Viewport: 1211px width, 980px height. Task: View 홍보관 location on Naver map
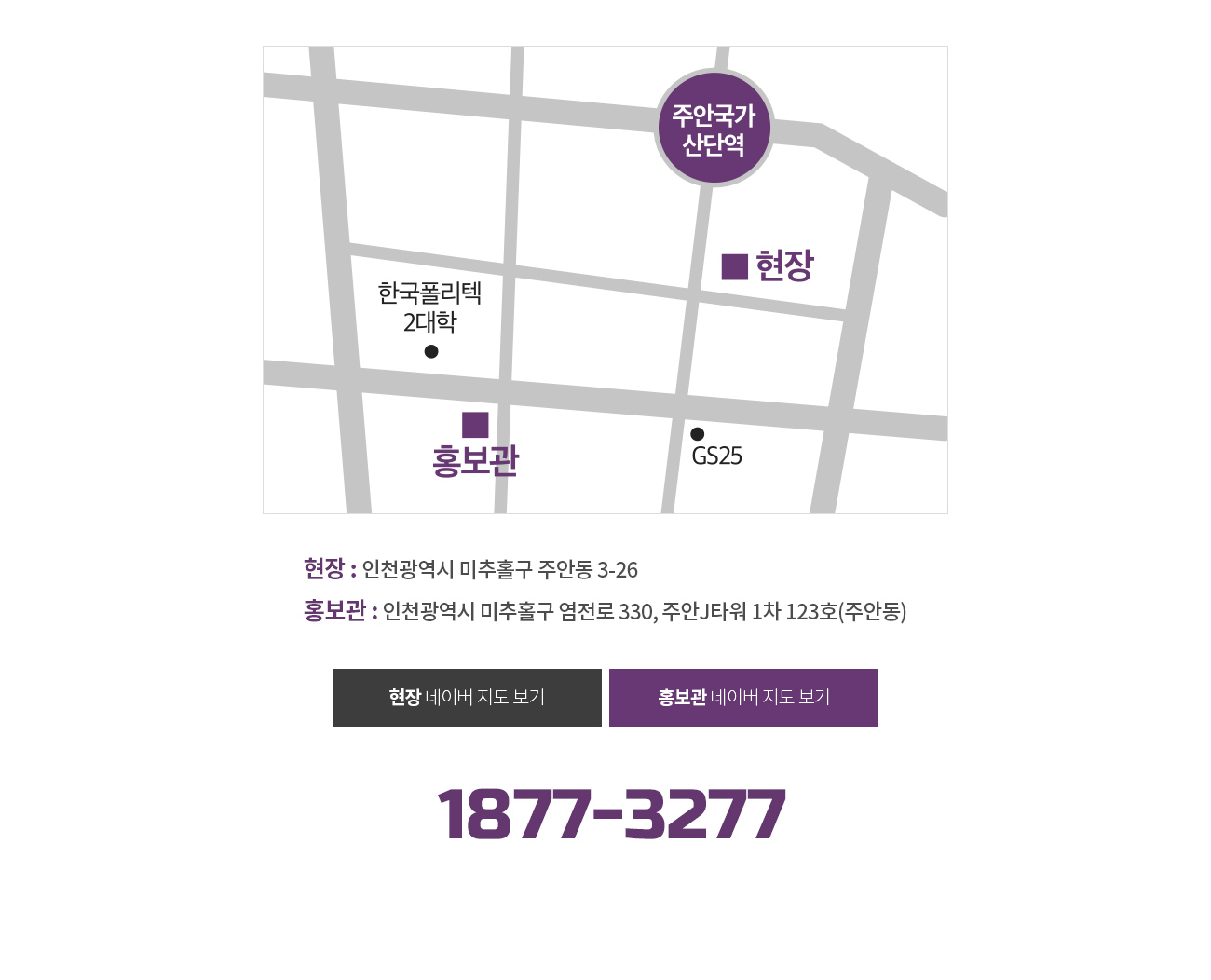click(743, 698)
